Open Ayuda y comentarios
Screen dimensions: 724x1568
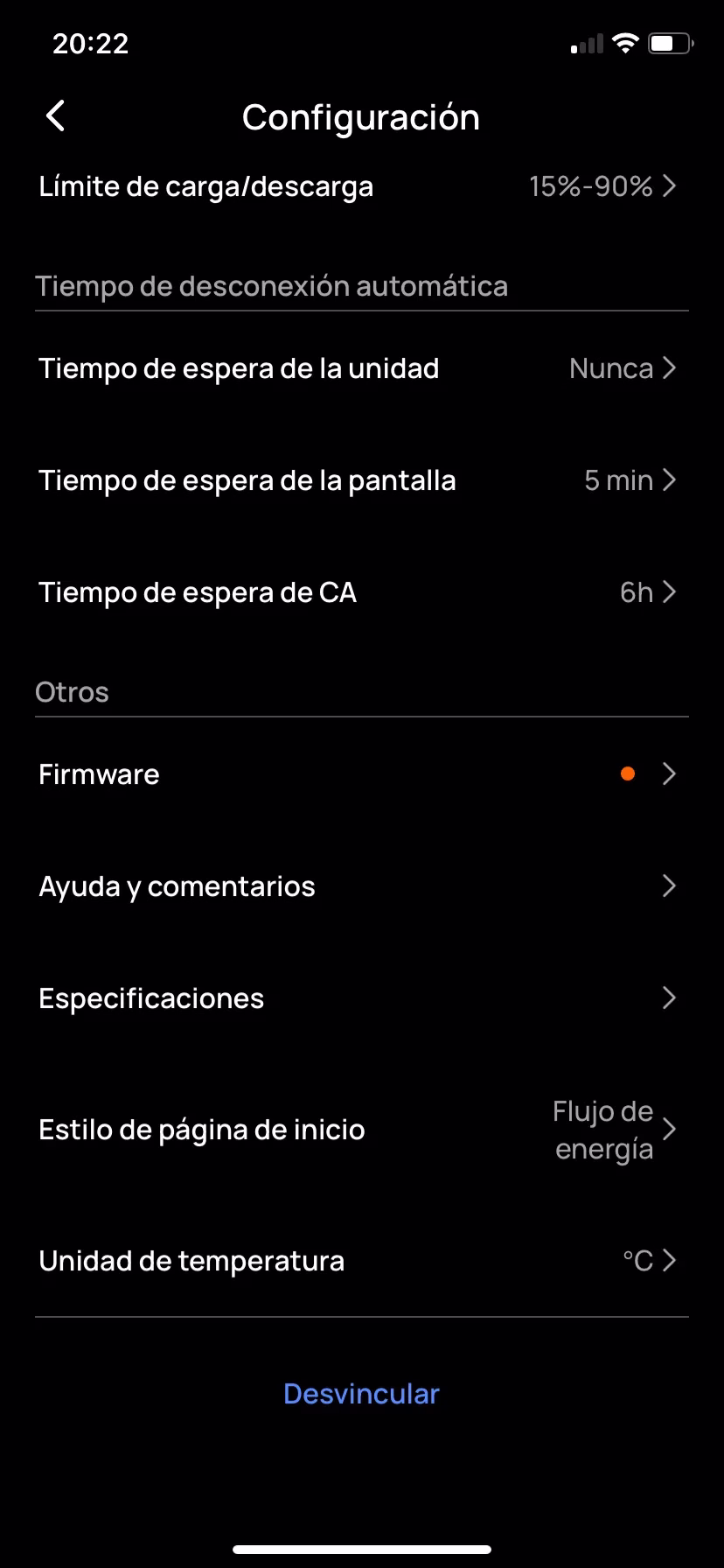click(x=362, y=886)
